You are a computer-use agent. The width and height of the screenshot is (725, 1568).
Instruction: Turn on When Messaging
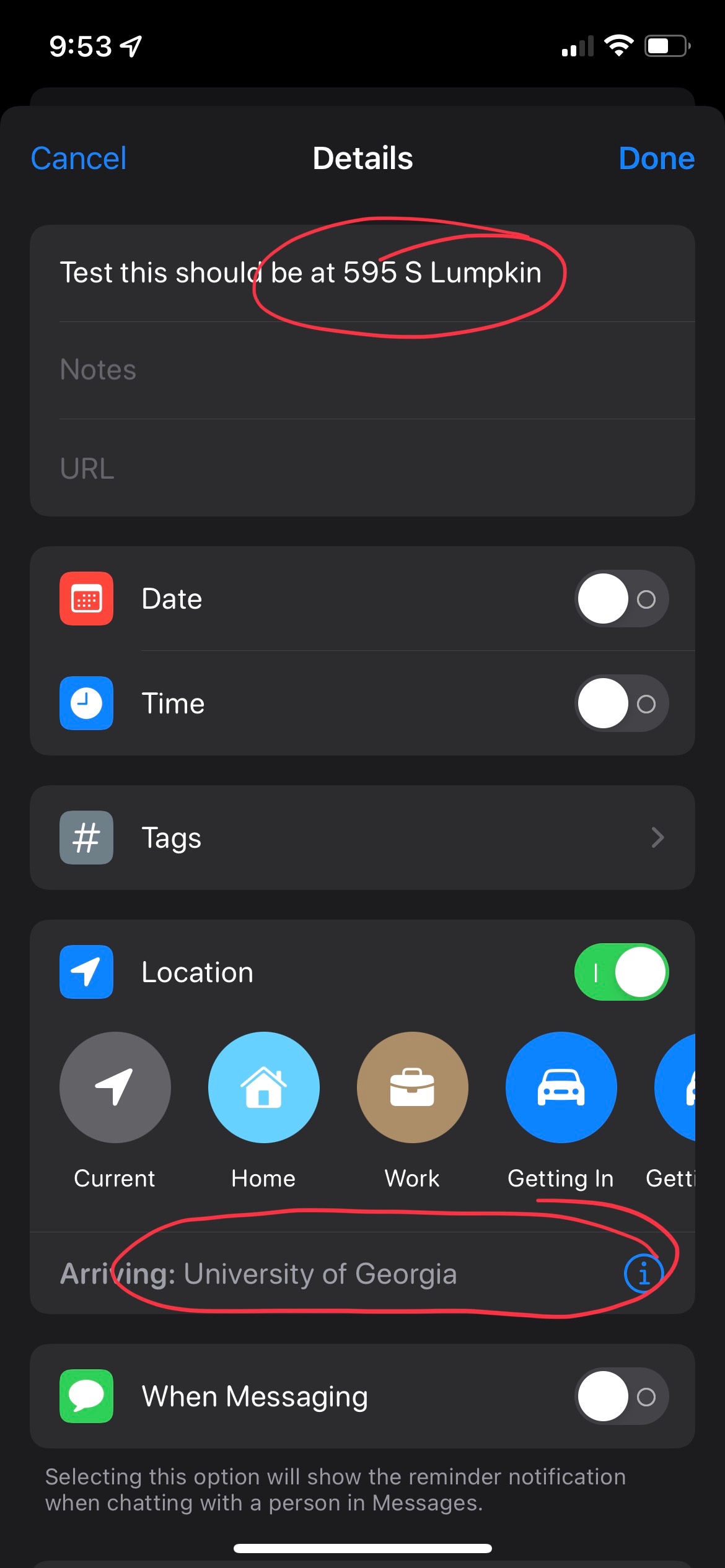click(621, 1396)
